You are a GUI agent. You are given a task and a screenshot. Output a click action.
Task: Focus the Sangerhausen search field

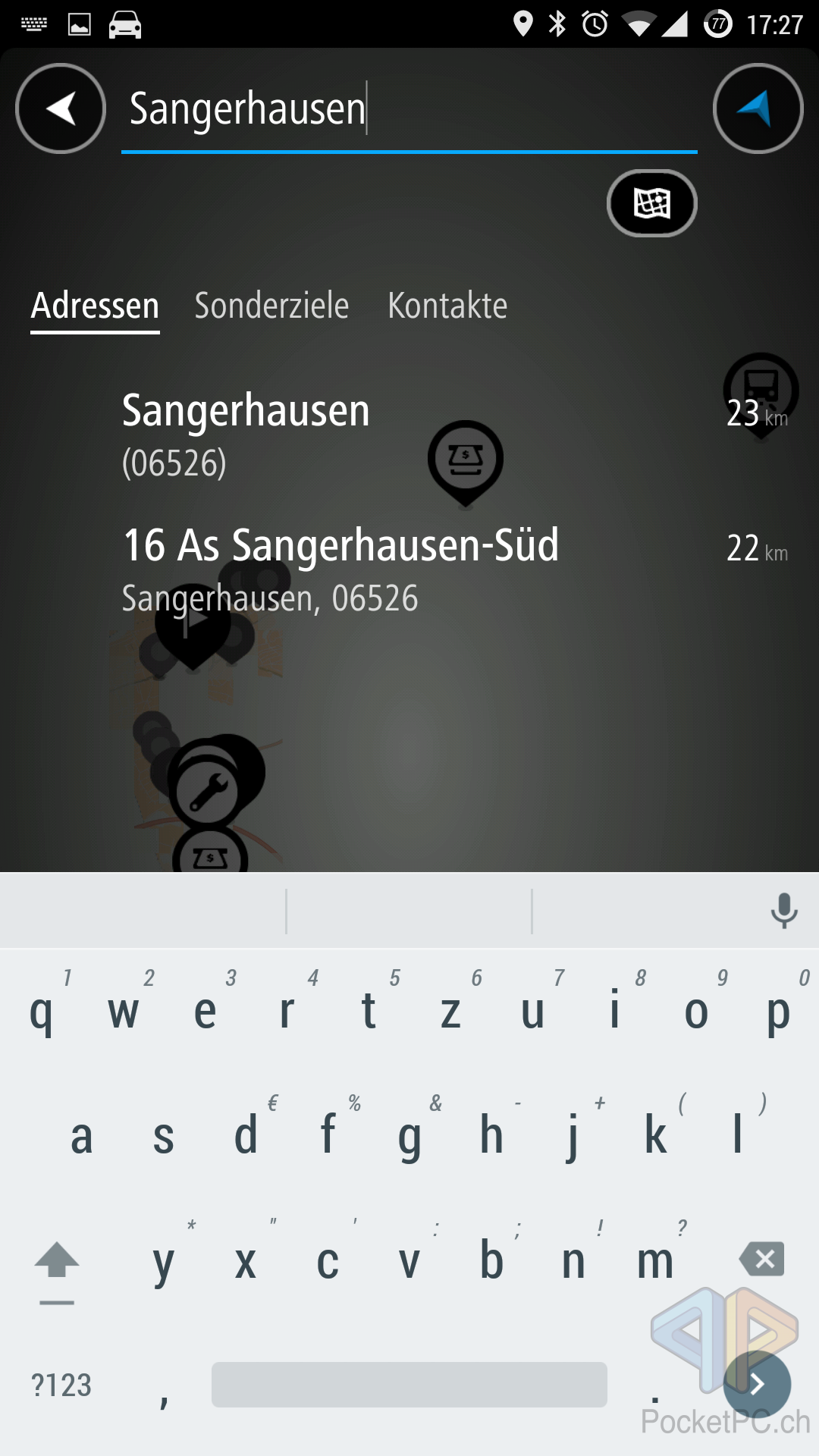click(409, 110)
